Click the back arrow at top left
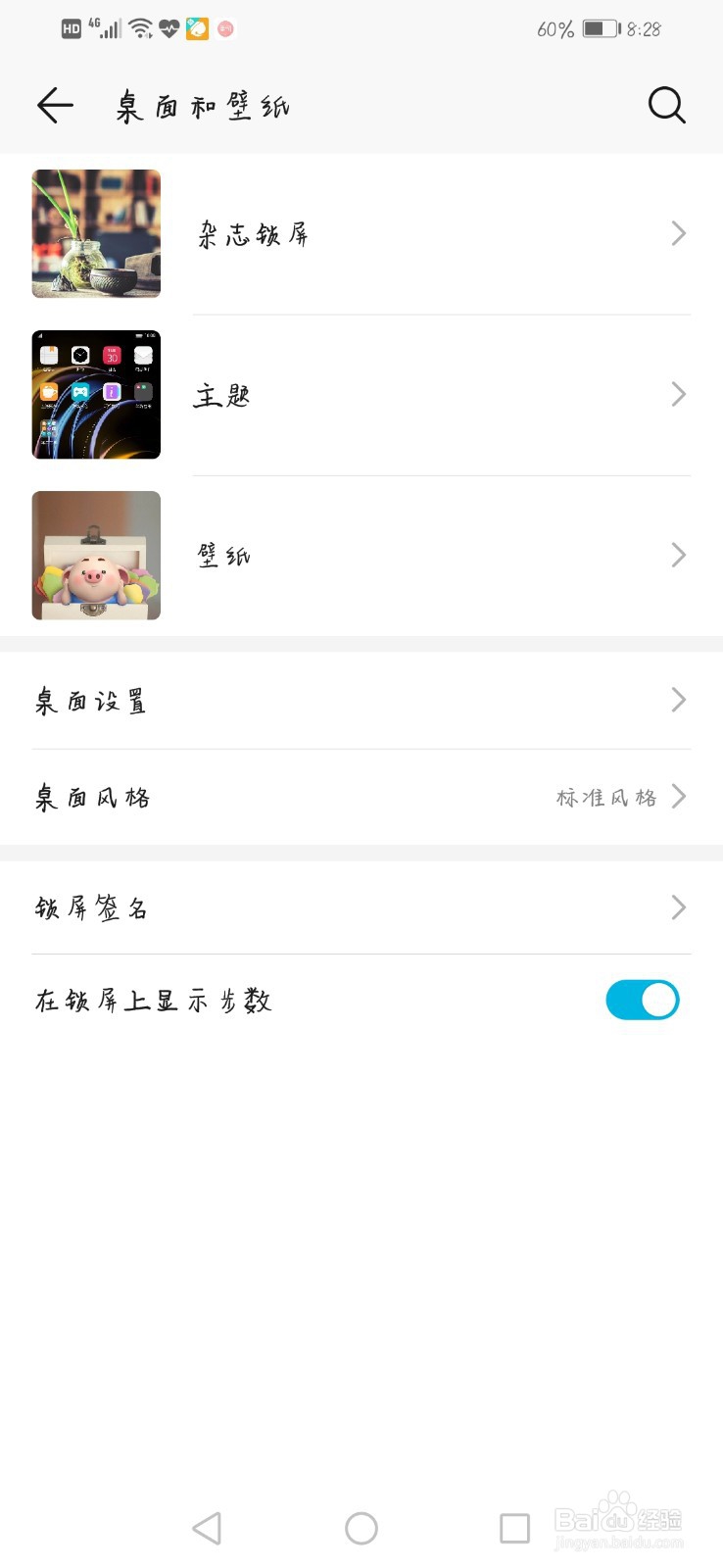Image resolution: width=723 pixels, height=1568 pixels. tap(55, 105)
